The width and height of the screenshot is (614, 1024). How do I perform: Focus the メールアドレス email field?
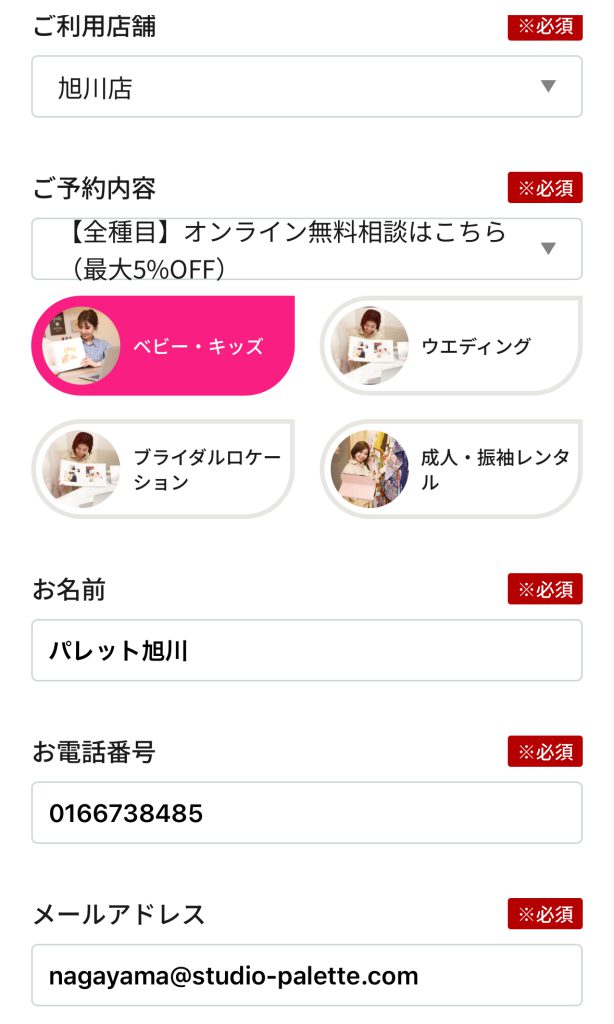pos(306,975)
